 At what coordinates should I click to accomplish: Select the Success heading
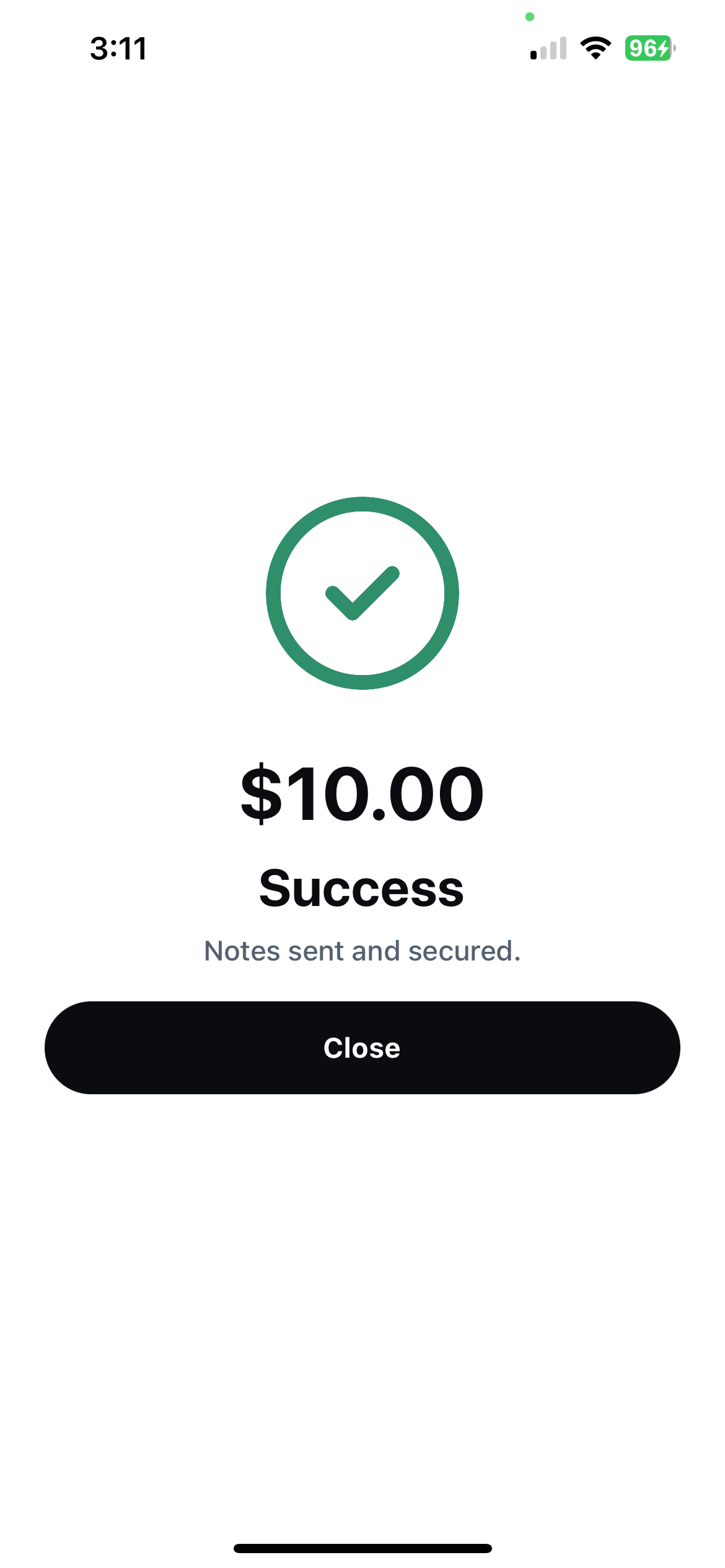click(x=362, y=889)
